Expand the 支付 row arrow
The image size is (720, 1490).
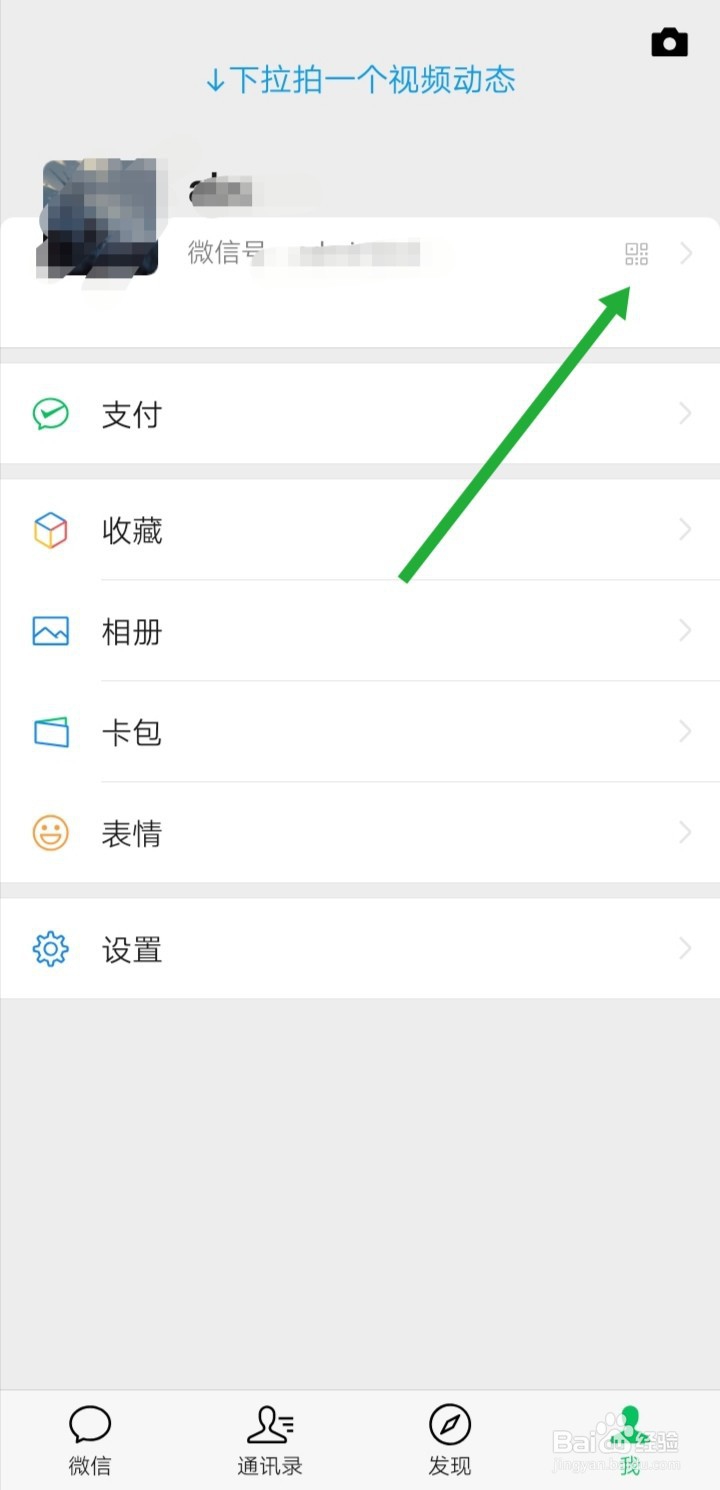tap(685, 413)
